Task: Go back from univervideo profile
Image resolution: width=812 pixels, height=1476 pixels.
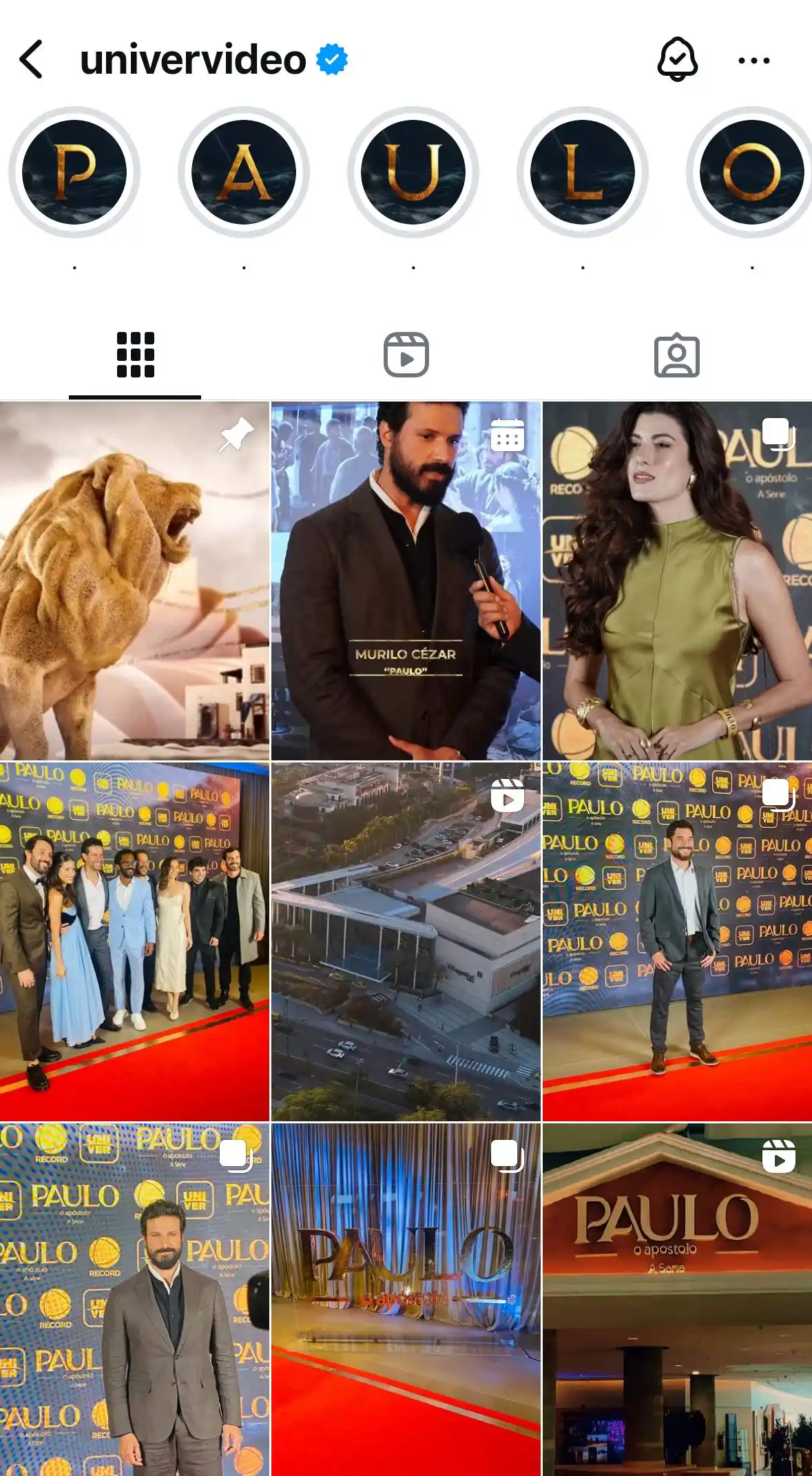Action: 32,59
